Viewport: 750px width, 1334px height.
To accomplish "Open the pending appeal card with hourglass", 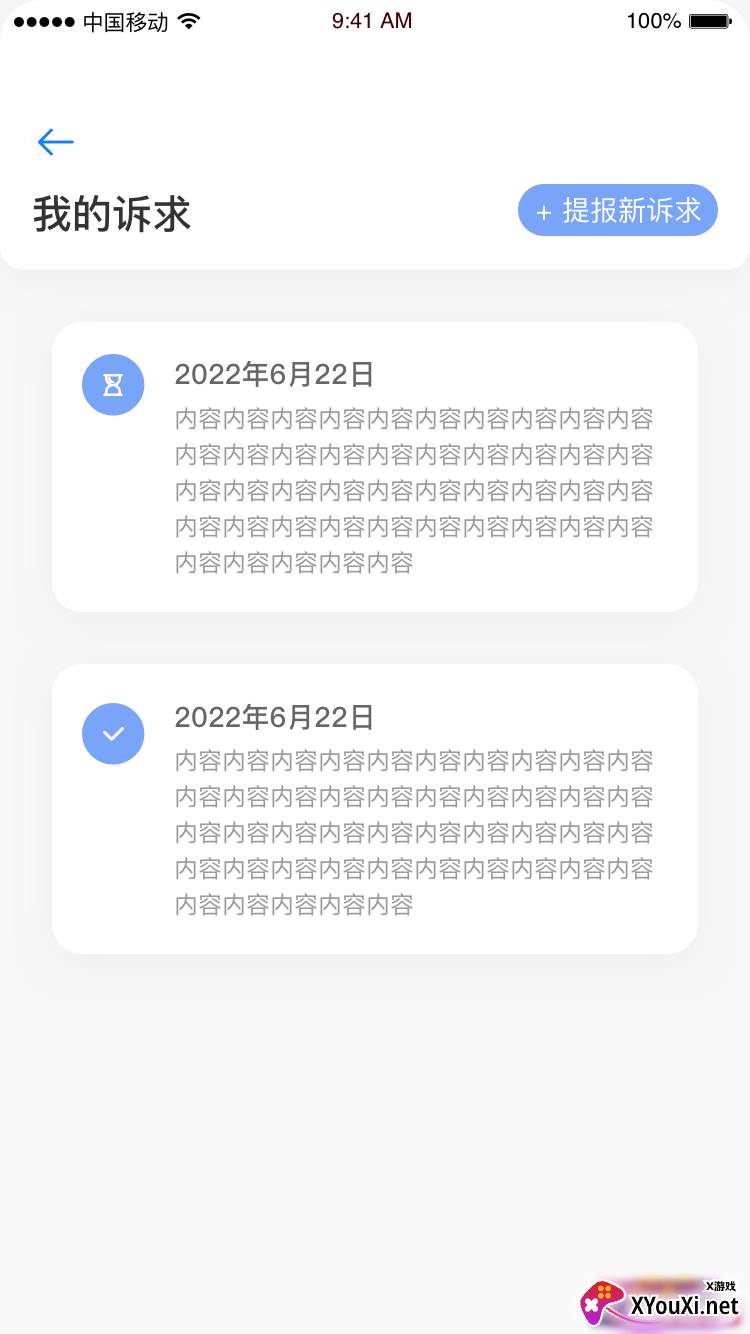I will [x=374, y=466].
